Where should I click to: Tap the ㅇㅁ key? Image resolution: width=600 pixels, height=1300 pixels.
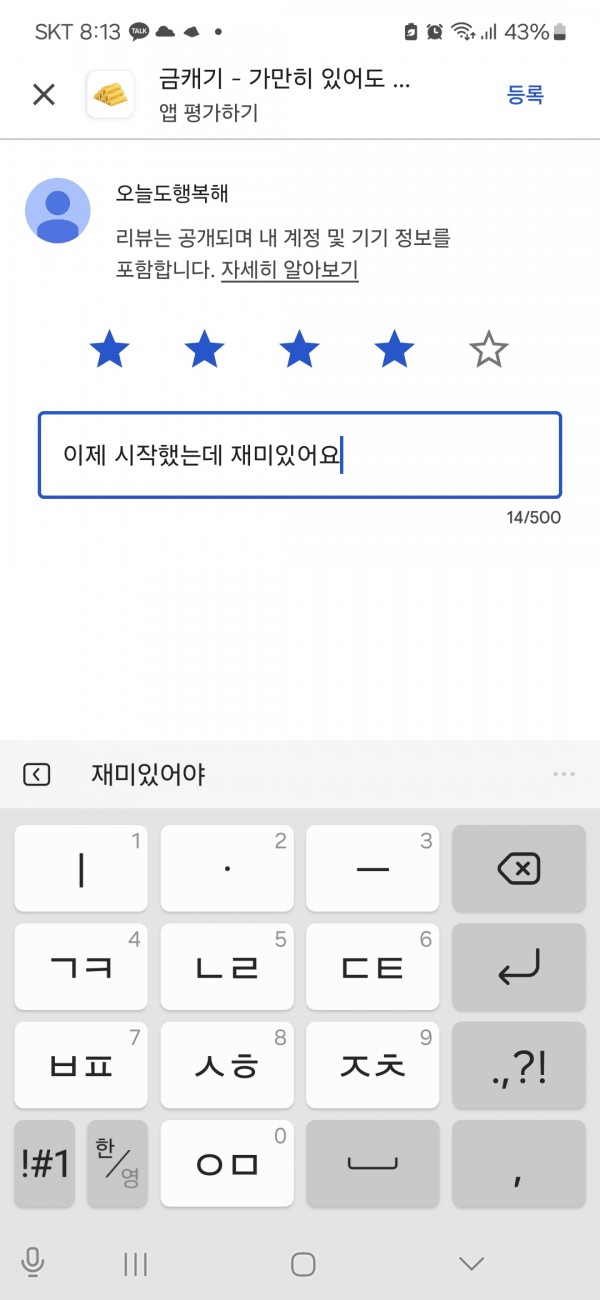pyautogui.click(x=227, y=1163)
